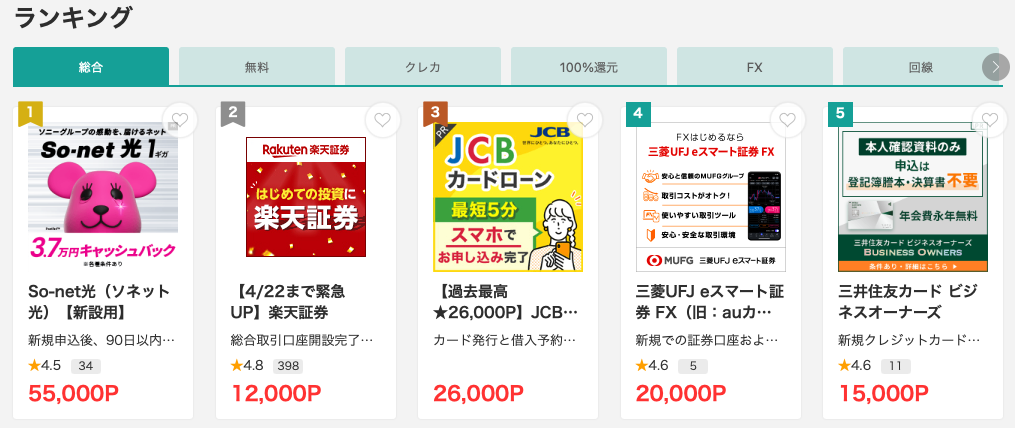Add 三井住友カード ビジネスオーナーズ to favorites
This screenshot has height=428, width=1015.
click(x=989, y=121)
